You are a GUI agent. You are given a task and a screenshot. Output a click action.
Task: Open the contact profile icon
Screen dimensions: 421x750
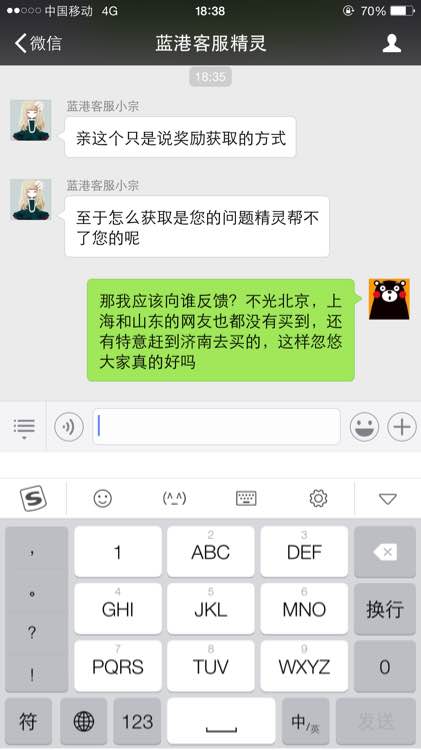coord(391,44)
